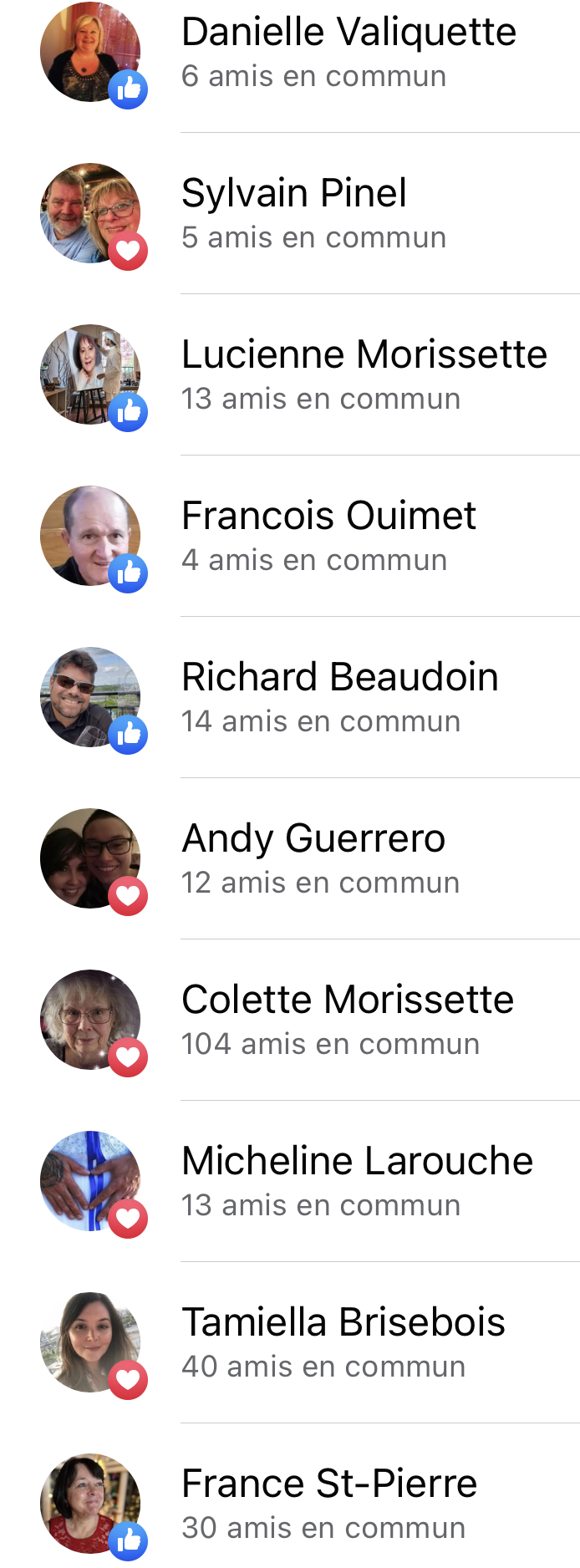Select Micheline Larouche
Screen dimensions: 580x1568
click(x=357, y=1162)
